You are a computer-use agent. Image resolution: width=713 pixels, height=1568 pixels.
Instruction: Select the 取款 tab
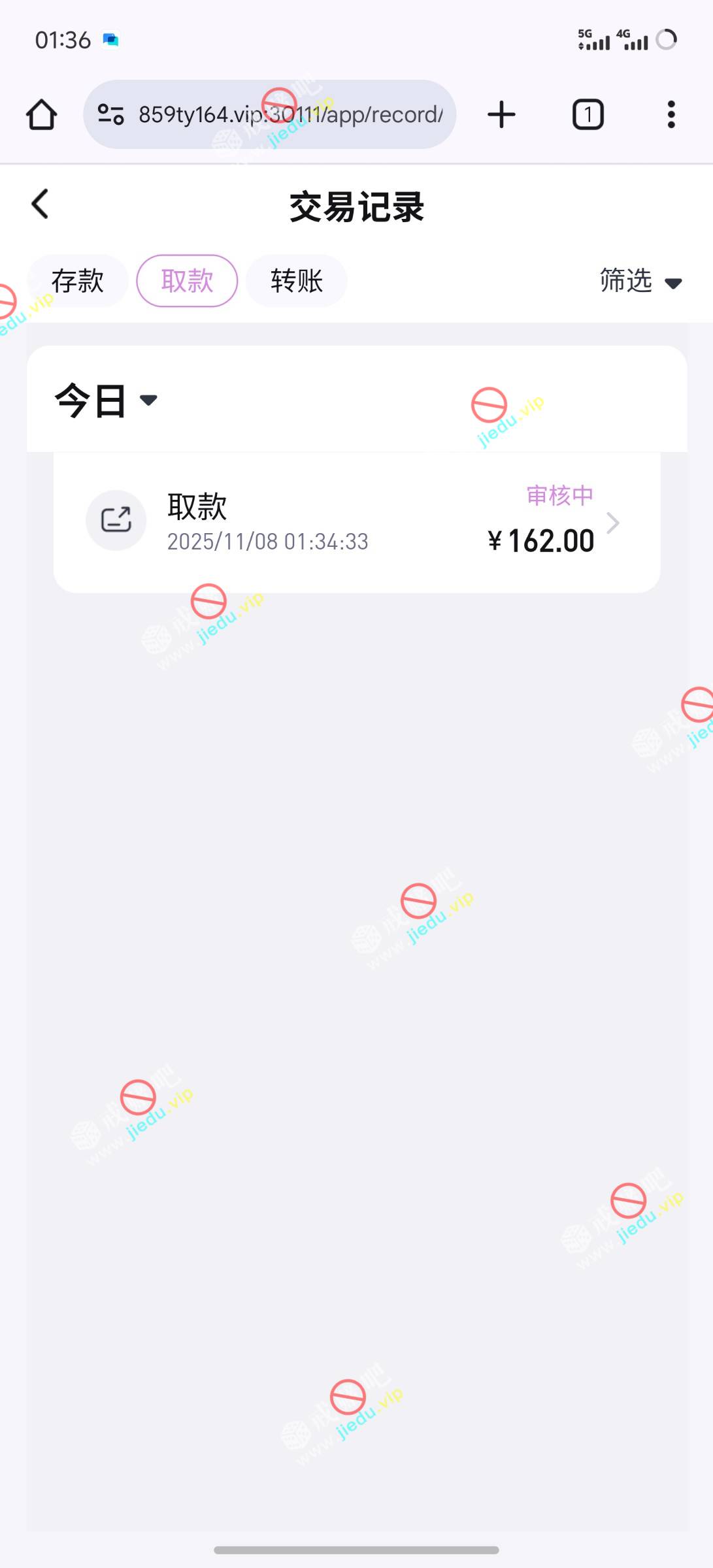coord(187,281)
